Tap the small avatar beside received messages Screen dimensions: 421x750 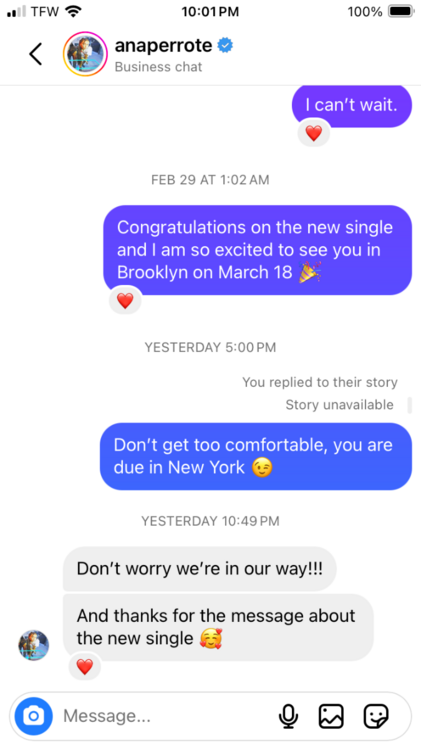coord(33,645)
